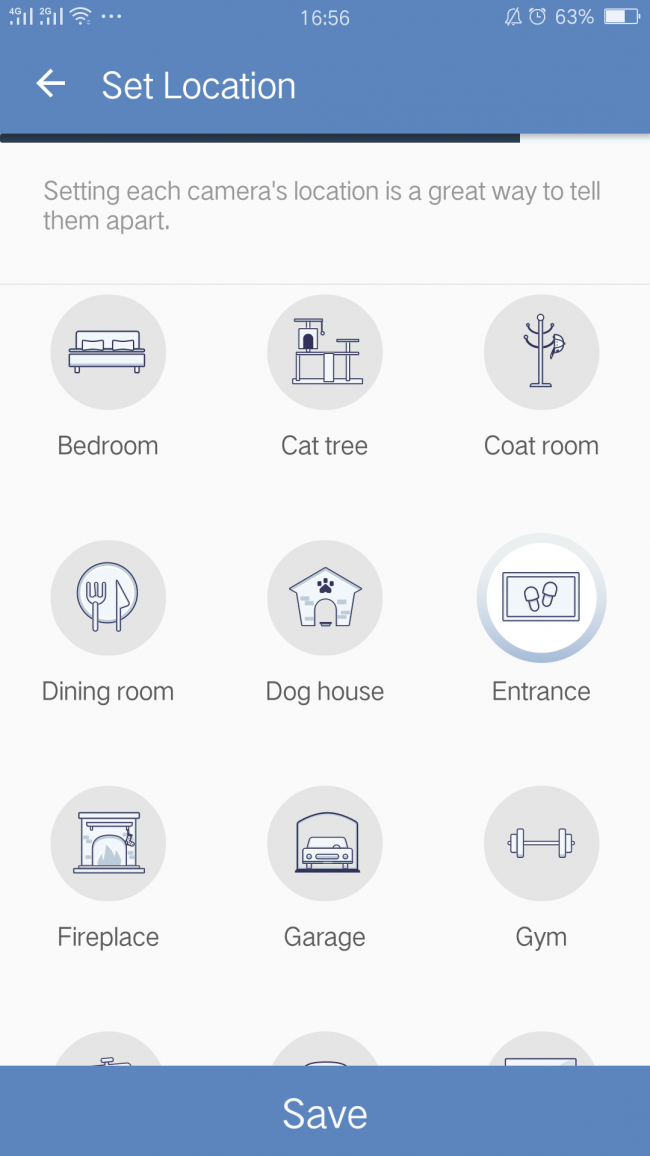Set location to Dining room
This screenshot has height=1156, width=650.
click(108, 598)
